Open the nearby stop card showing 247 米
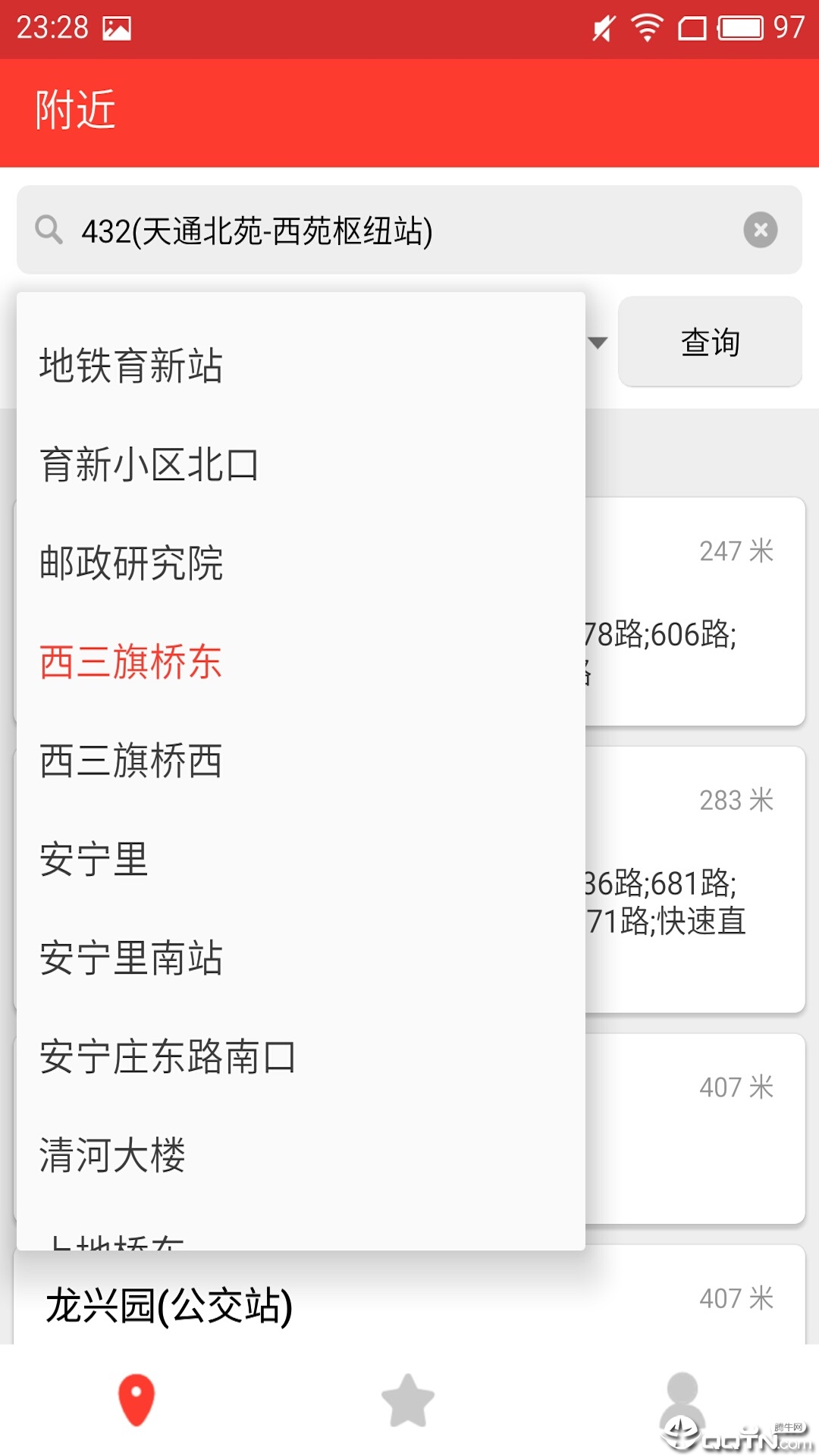Viewport: 819px width, 1456px height. click(x=695, y=611)
